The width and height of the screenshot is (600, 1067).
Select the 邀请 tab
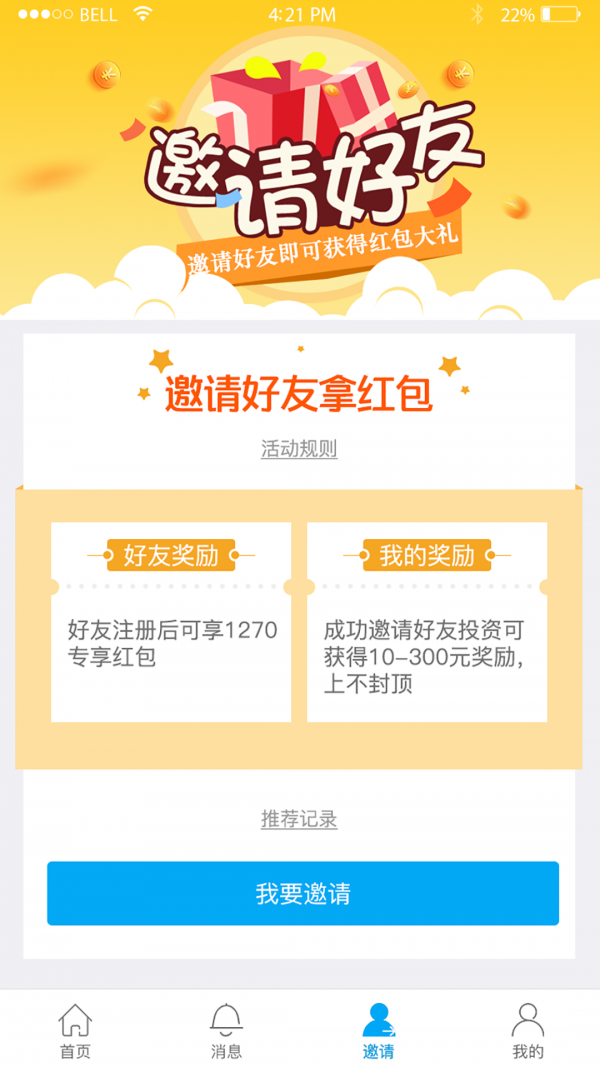378,1031
